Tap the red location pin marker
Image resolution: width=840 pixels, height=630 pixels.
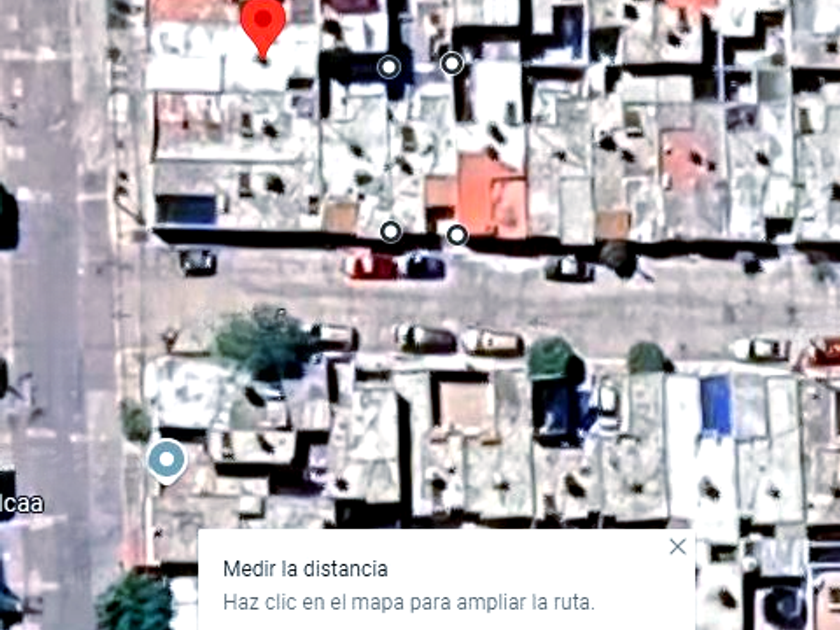[264, 25]
